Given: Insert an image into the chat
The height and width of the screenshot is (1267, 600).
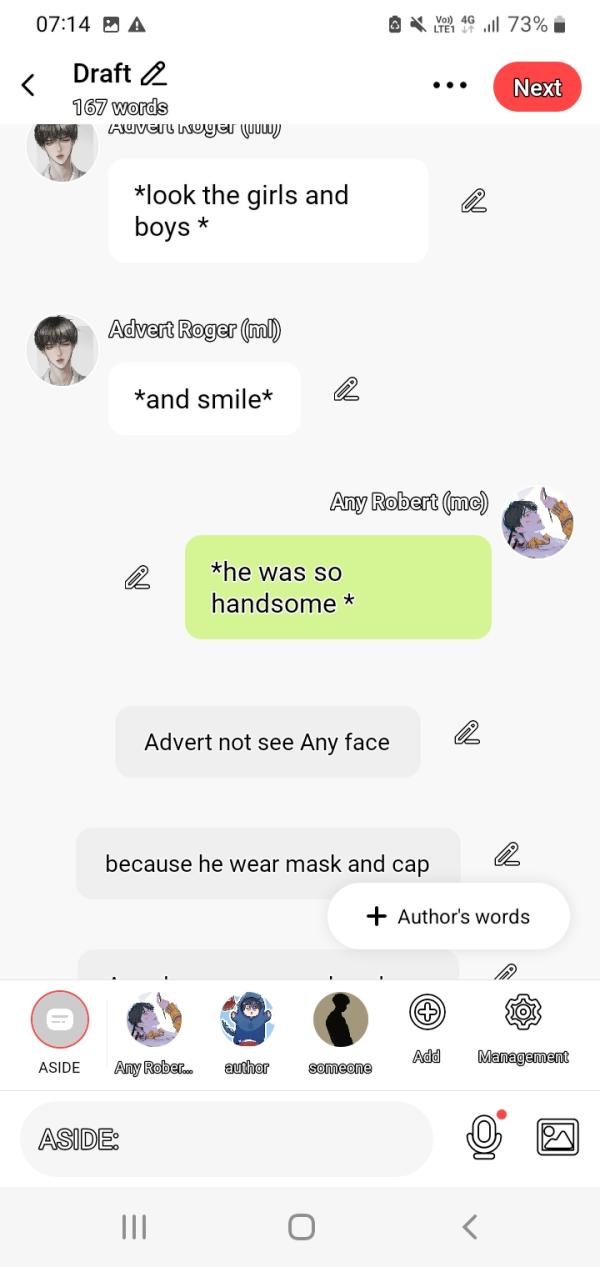Looking at the screenshot, I should [558, 1137].
